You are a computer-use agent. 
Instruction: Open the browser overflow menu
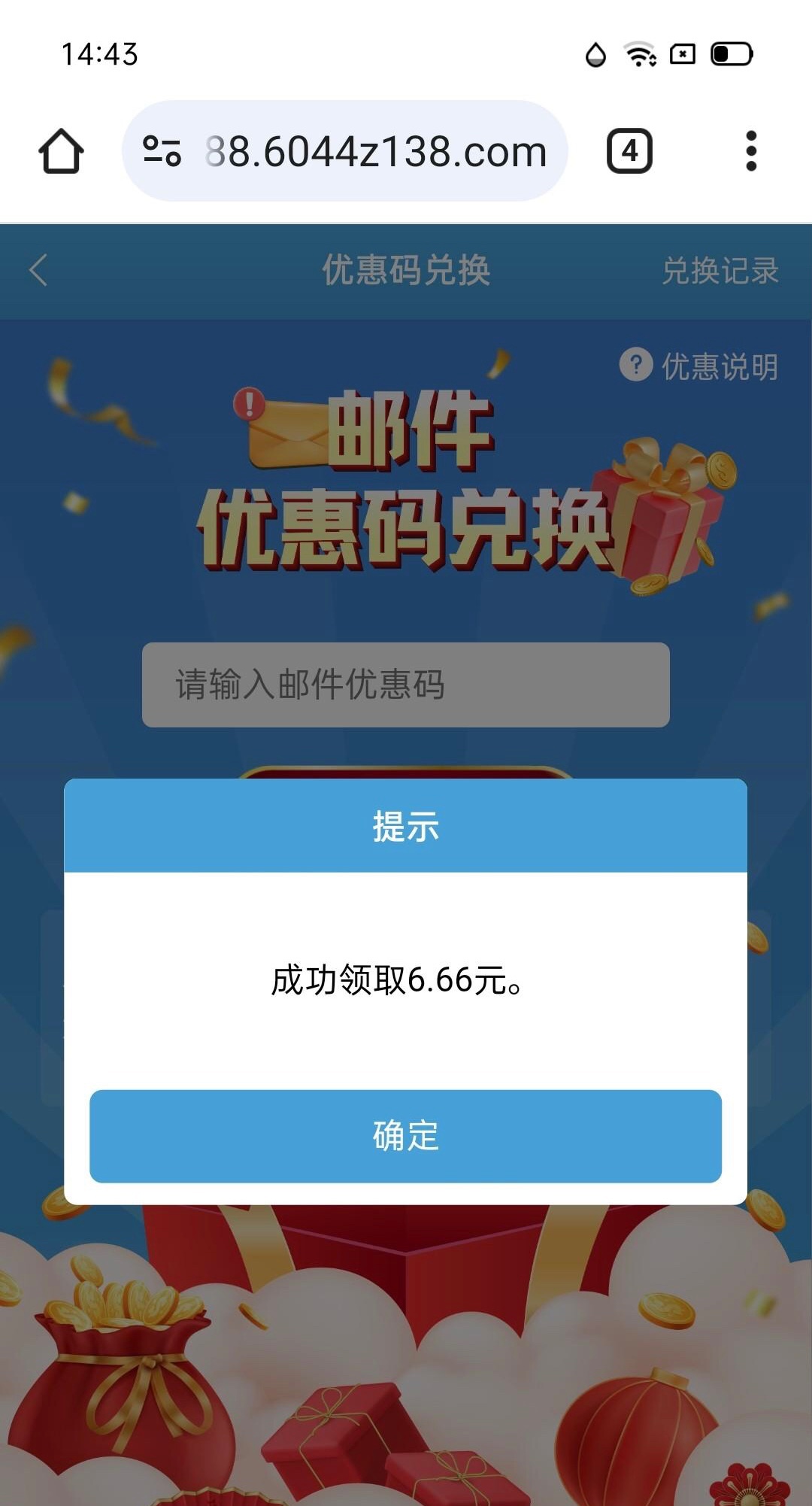750,151
